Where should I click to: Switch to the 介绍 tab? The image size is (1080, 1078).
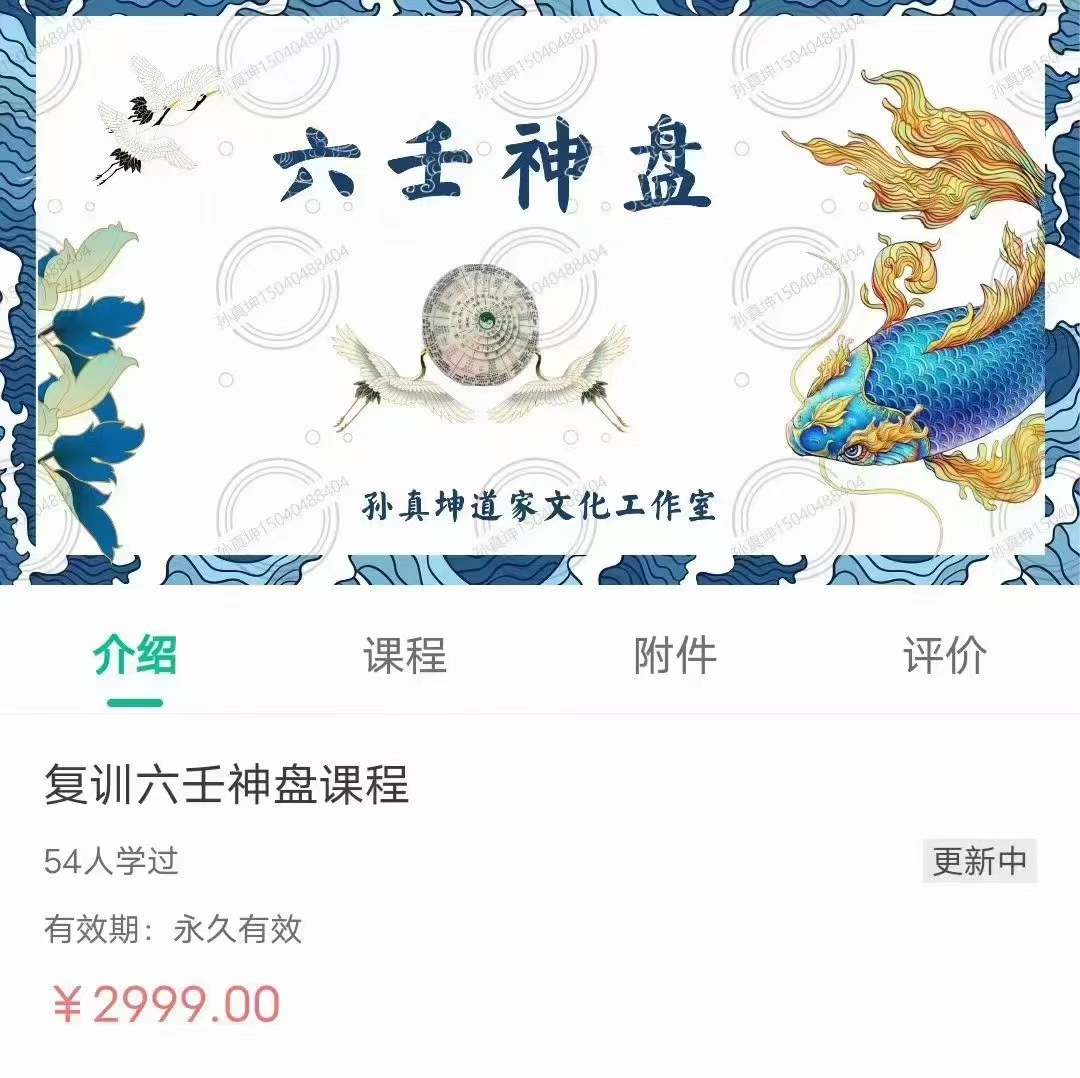135,657
